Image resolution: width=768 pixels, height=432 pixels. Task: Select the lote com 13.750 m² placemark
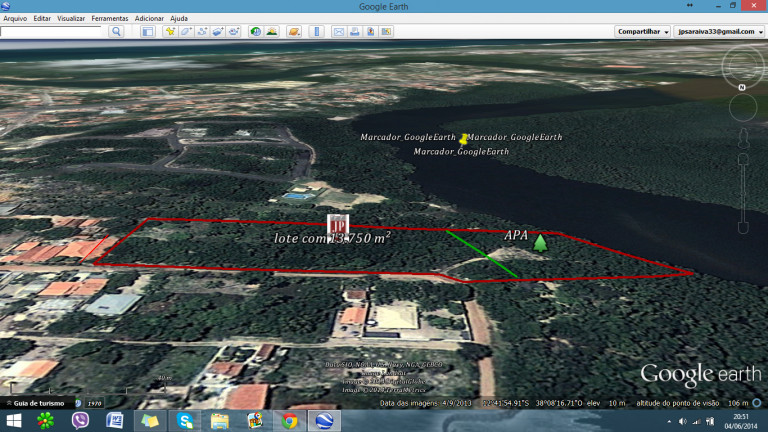[x=337, y=226]
